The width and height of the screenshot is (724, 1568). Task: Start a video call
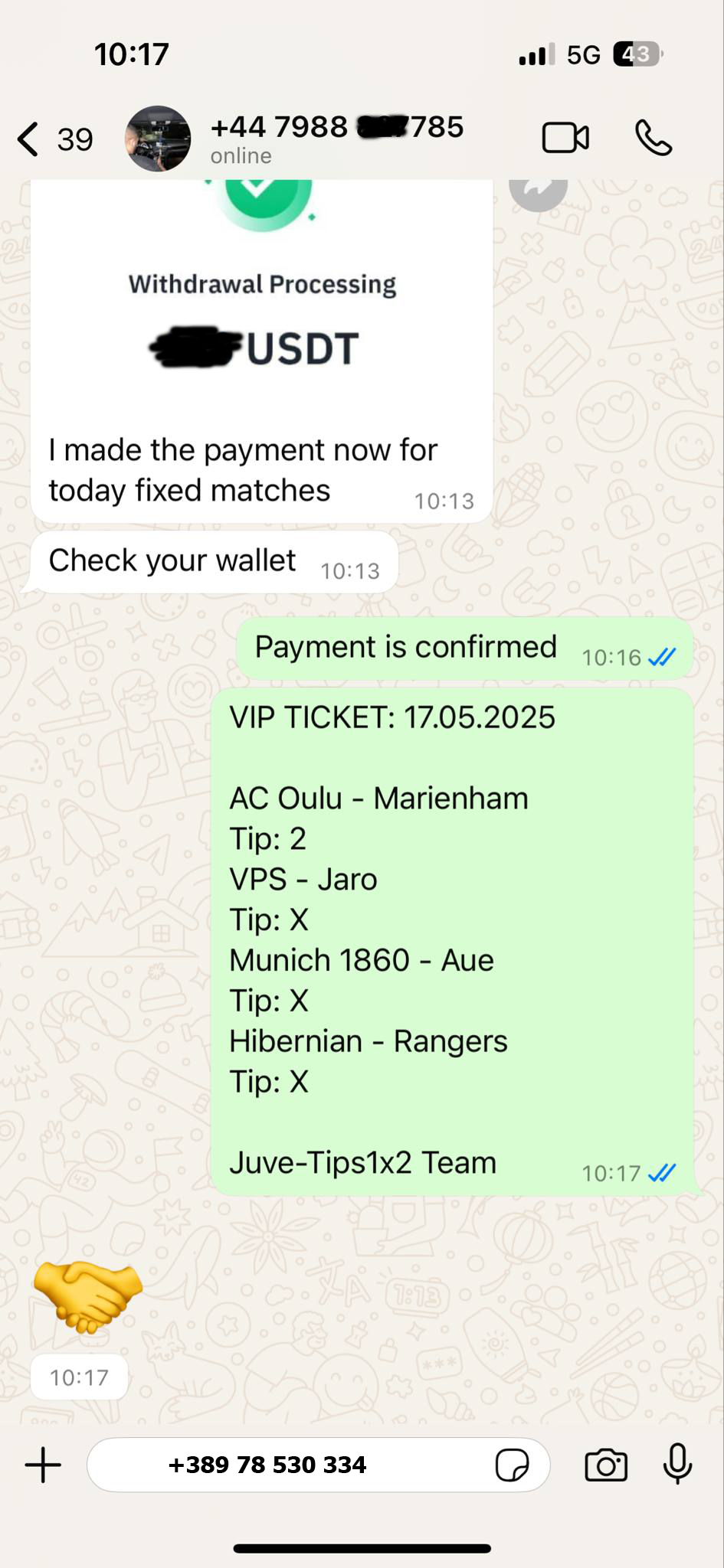(x=565, y=139)
